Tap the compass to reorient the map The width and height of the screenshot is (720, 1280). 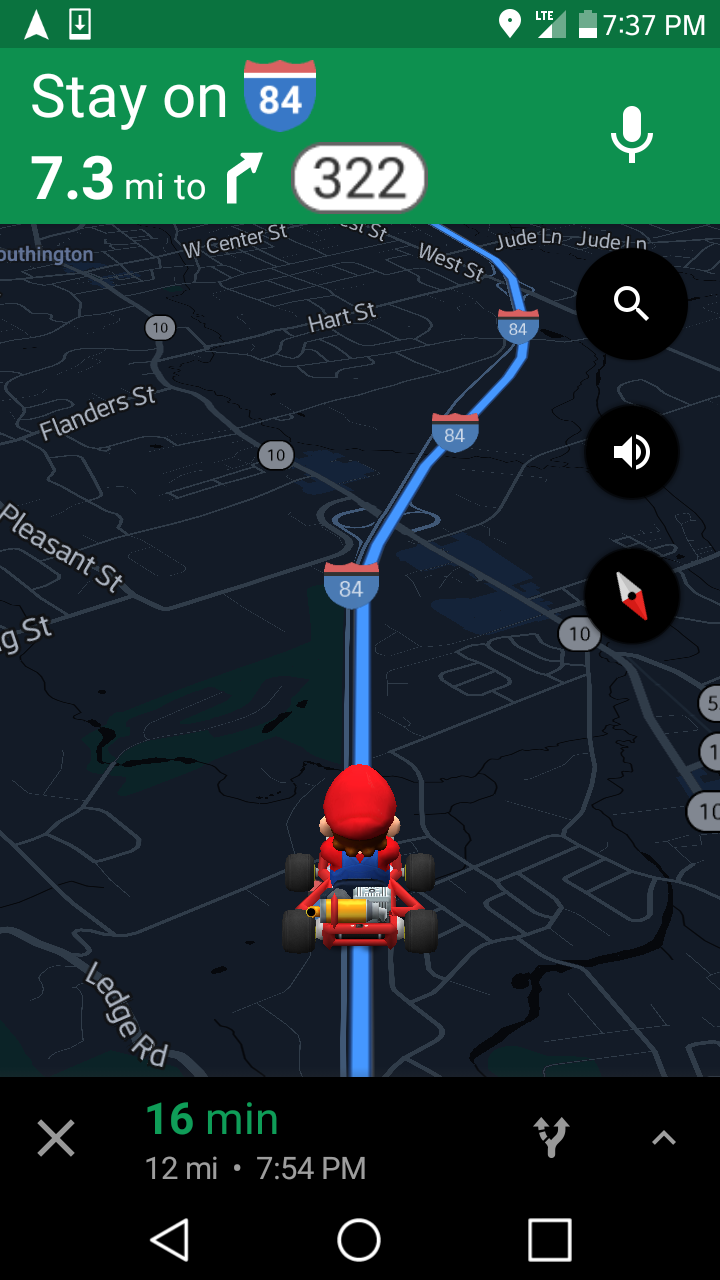coord(632,596)
